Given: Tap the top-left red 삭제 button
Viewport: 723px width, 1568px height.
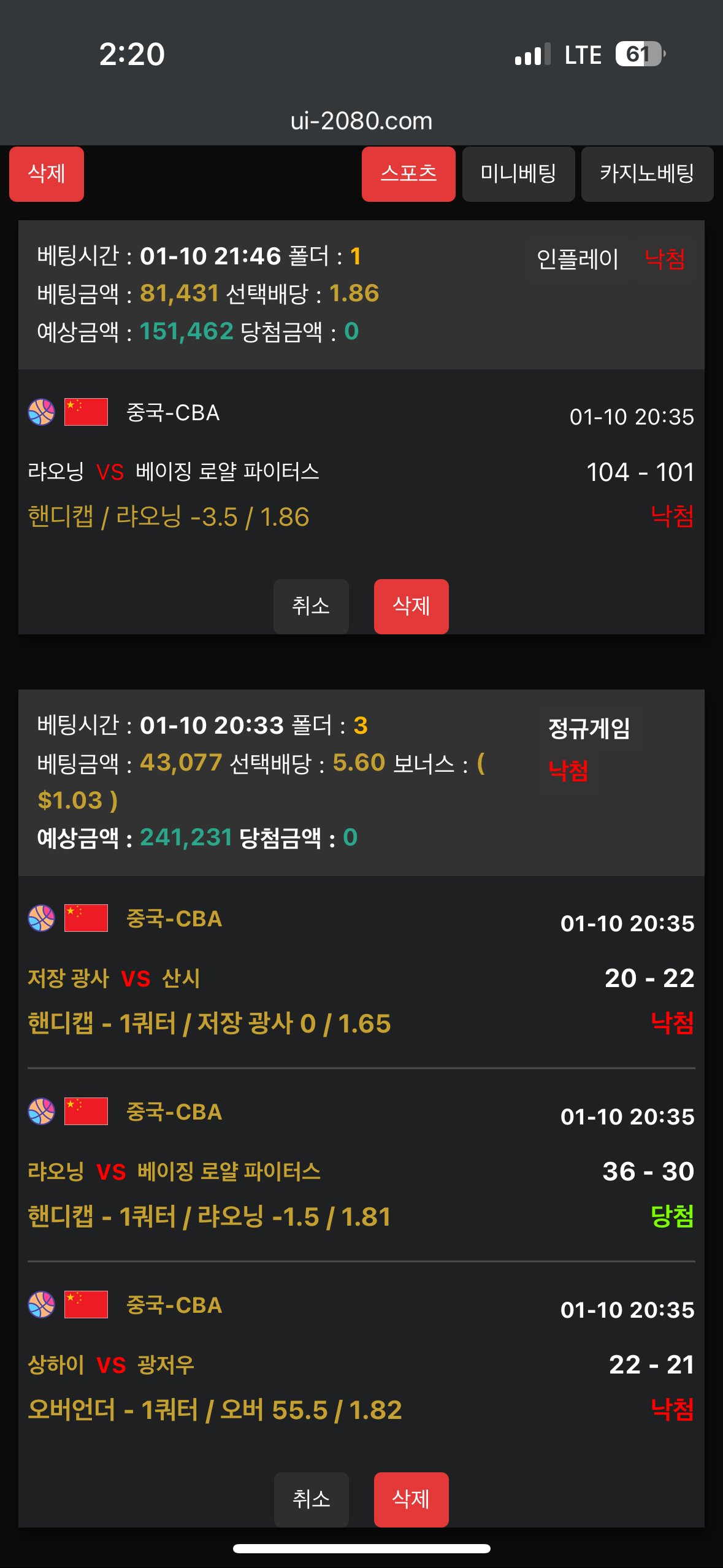Looking at the screenshot, I should click(x=47, y=174).
